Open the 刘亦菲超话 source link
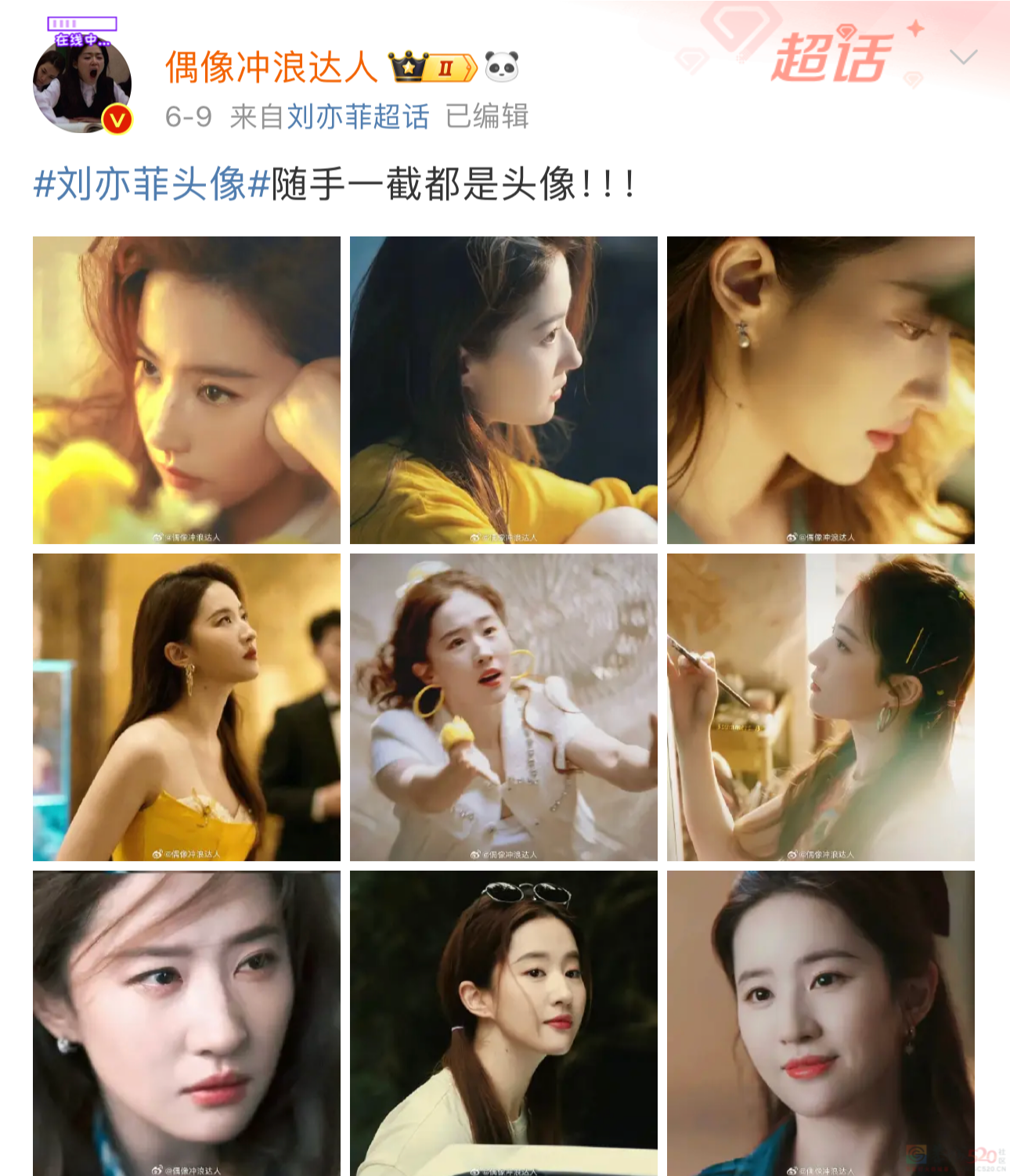This screenshot has height=1176, width=1010. [358, 117]
